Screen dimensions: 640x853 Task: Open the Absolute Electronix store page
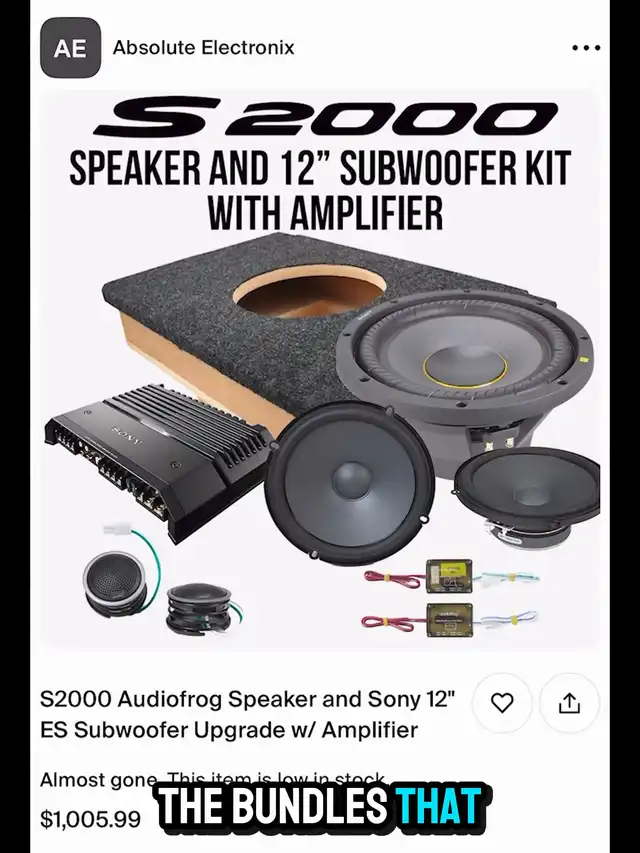pyautogui.click(x=203, y=47)
